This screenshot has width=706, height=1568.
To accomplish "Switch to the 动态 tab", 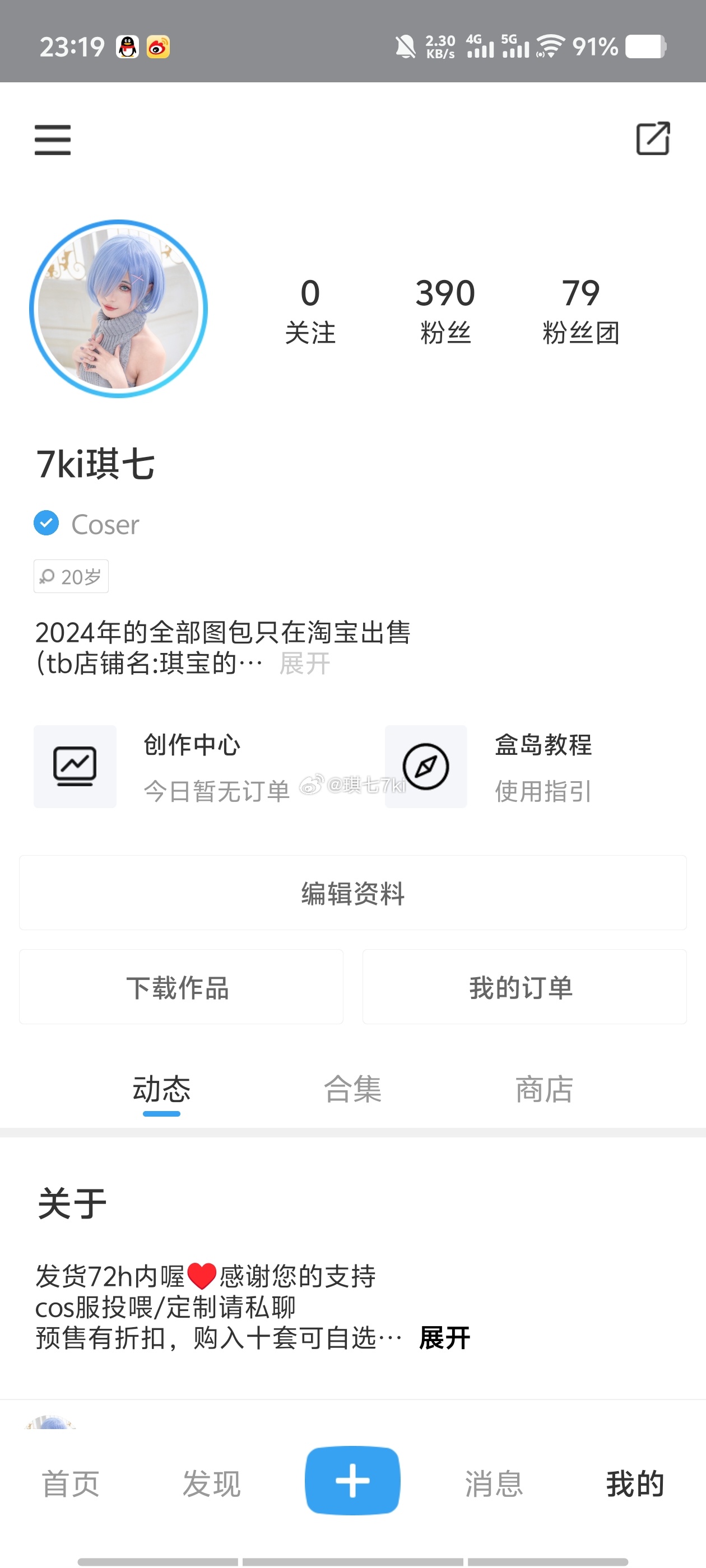I will [x=161, y=1089].
